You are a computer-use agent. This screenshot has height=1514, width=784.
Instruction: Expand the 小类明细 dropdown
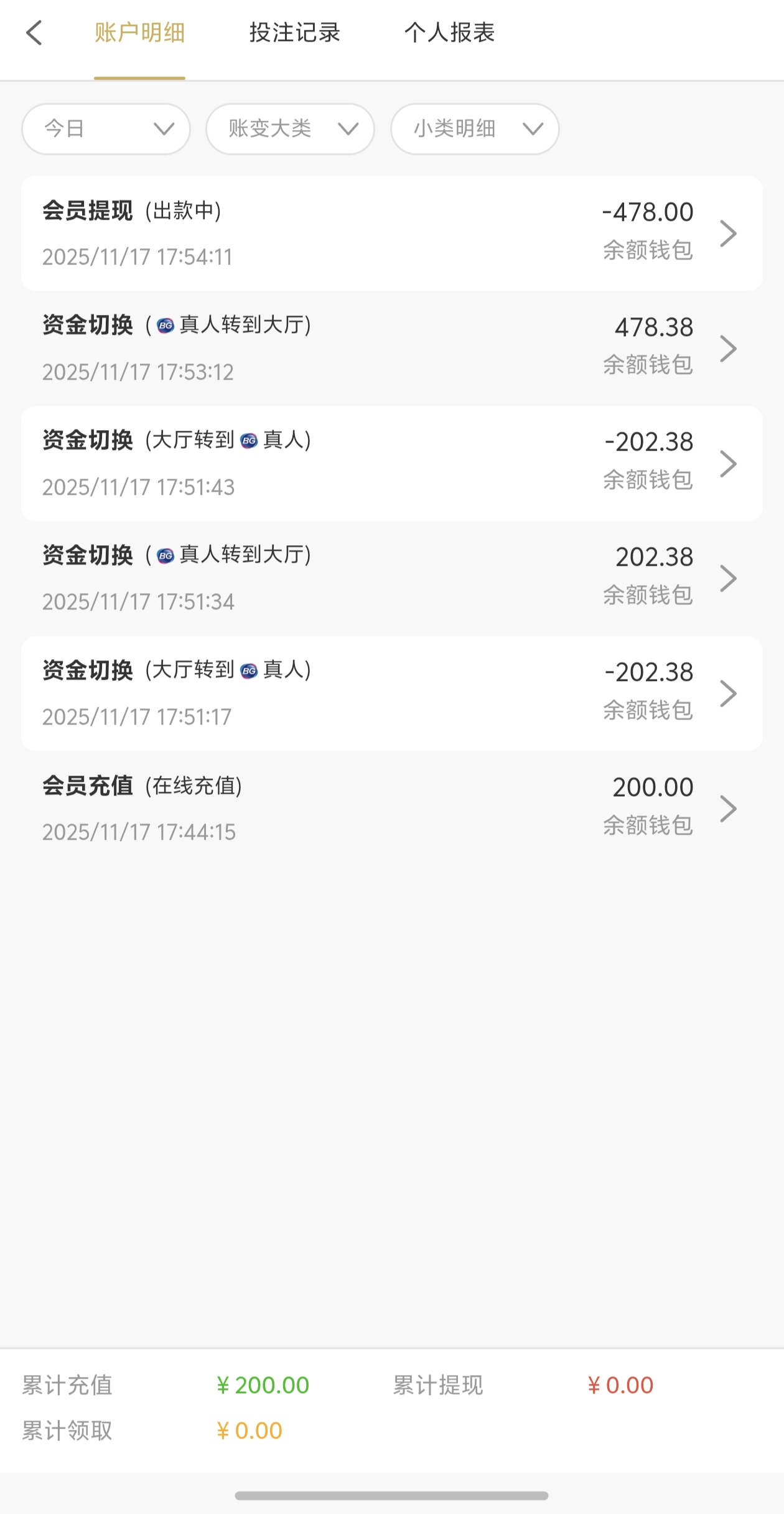point(475,129)
